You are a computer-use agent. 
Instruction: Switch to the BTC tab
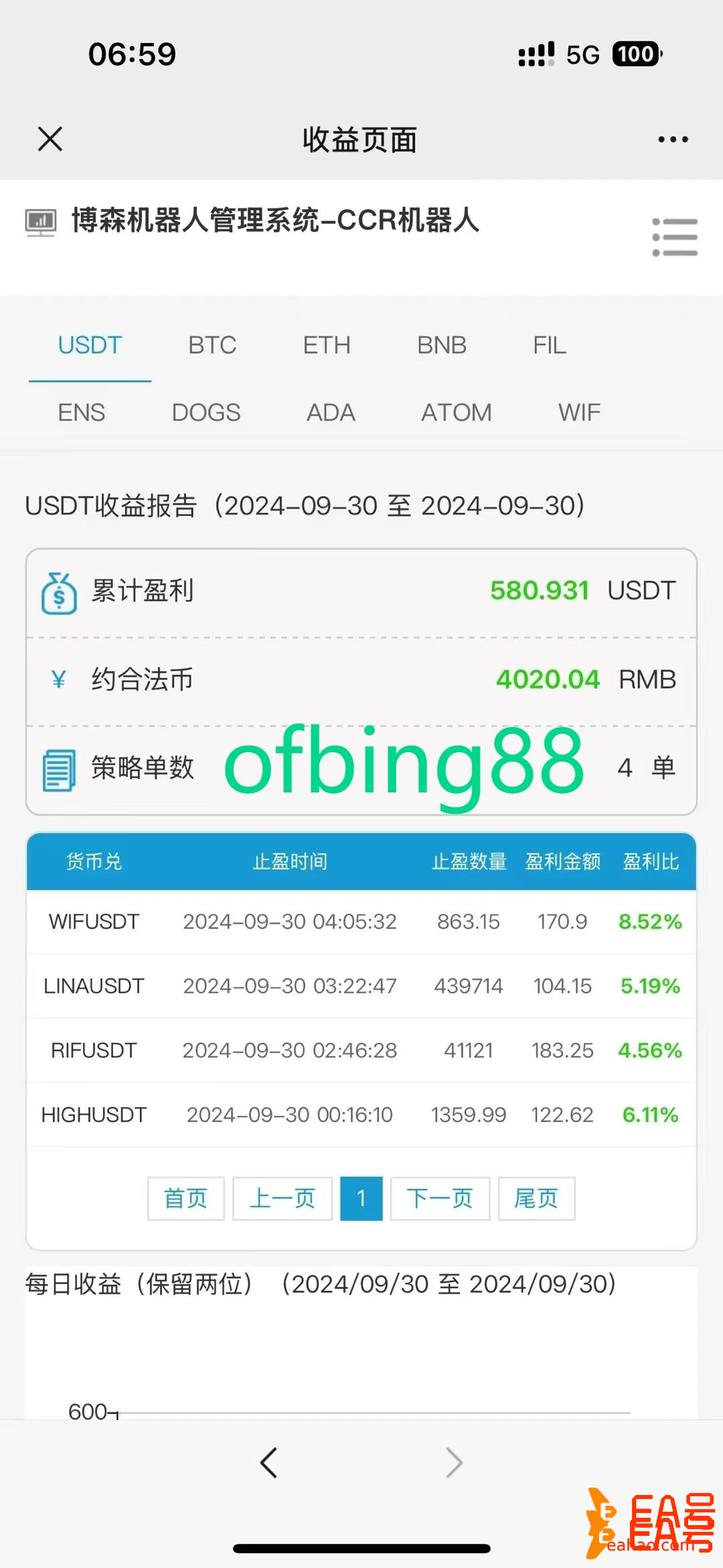[212, 345]
